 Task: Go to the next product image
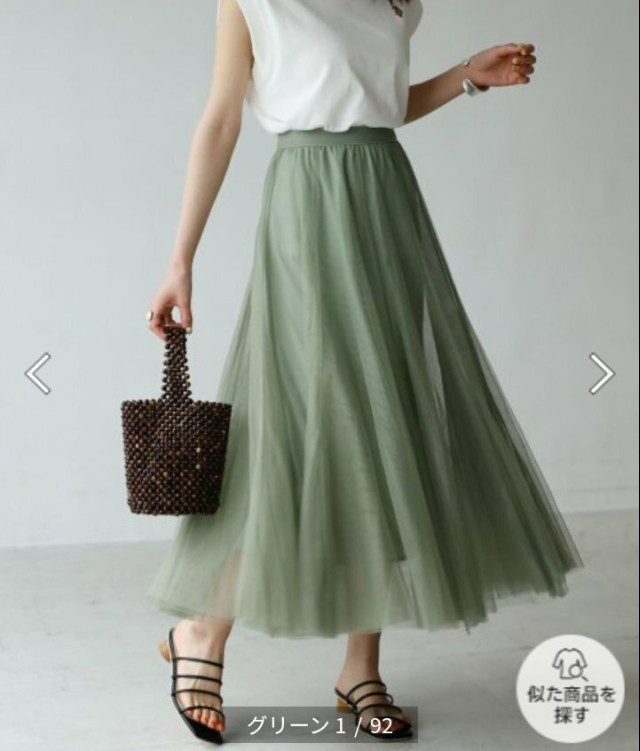[601, 374]
